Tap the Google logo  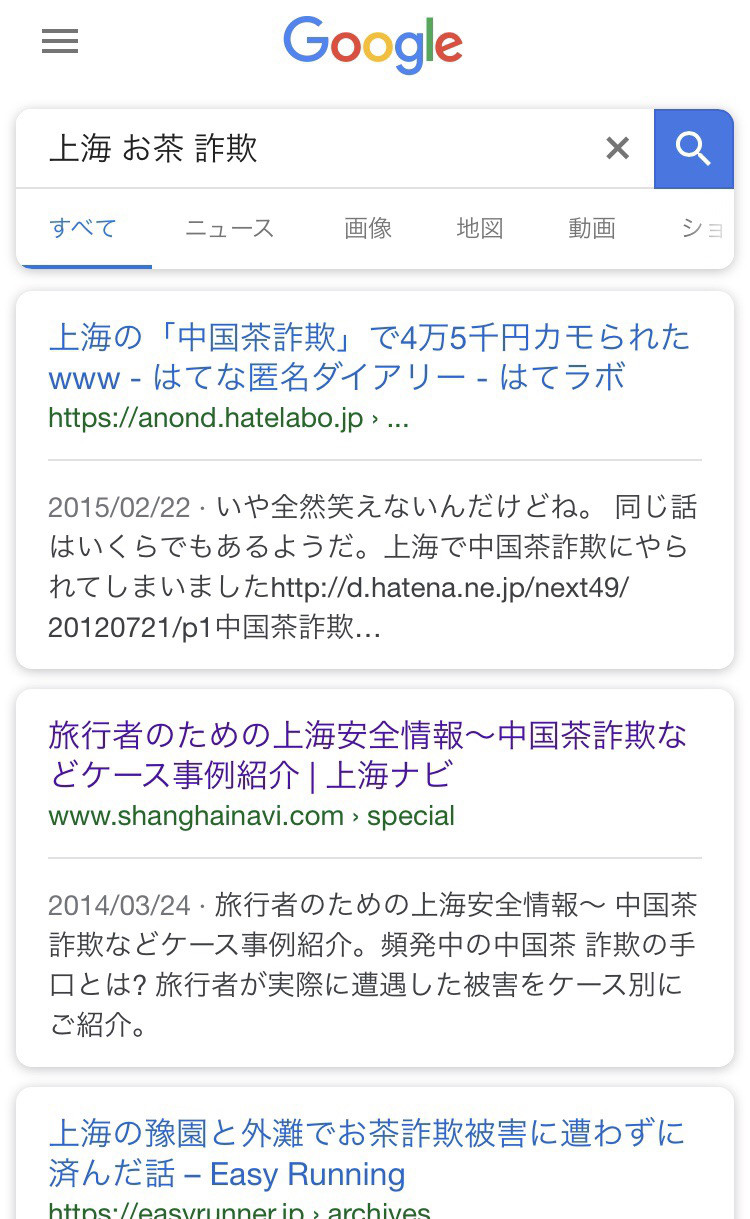coord(373,44)
